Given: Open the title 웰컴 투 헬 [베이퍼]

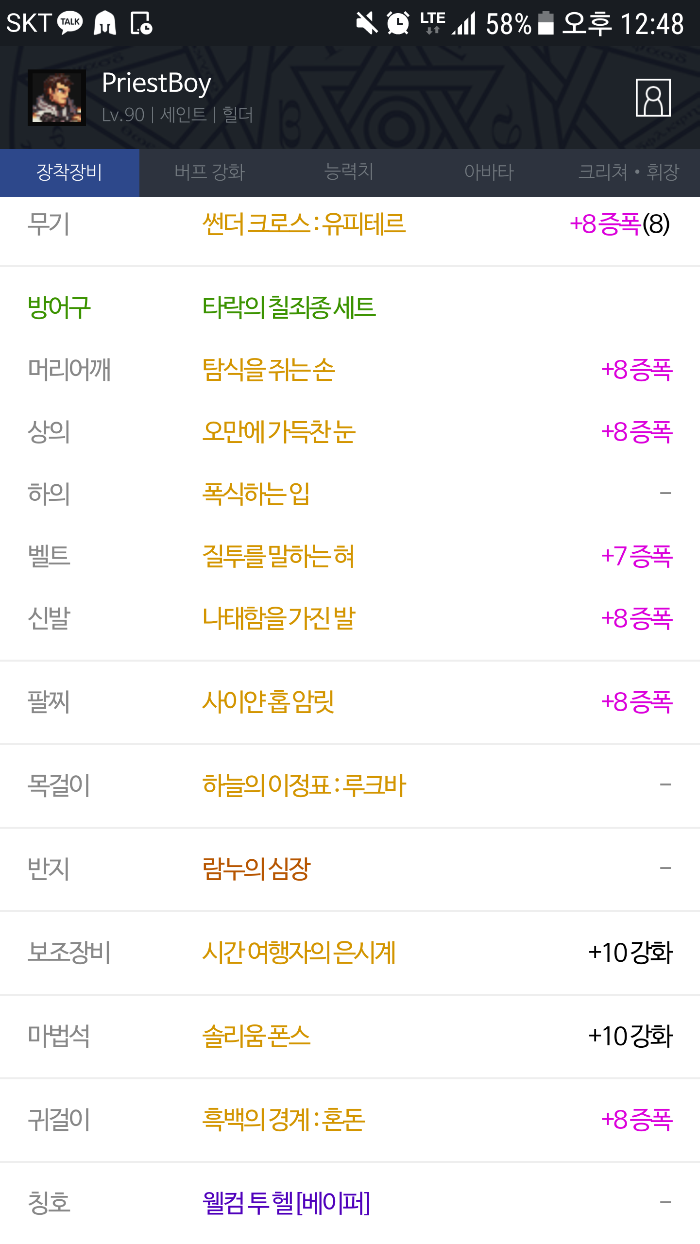Looking at the screenshot, I should pyautogui.click(x=286, y=1202).
